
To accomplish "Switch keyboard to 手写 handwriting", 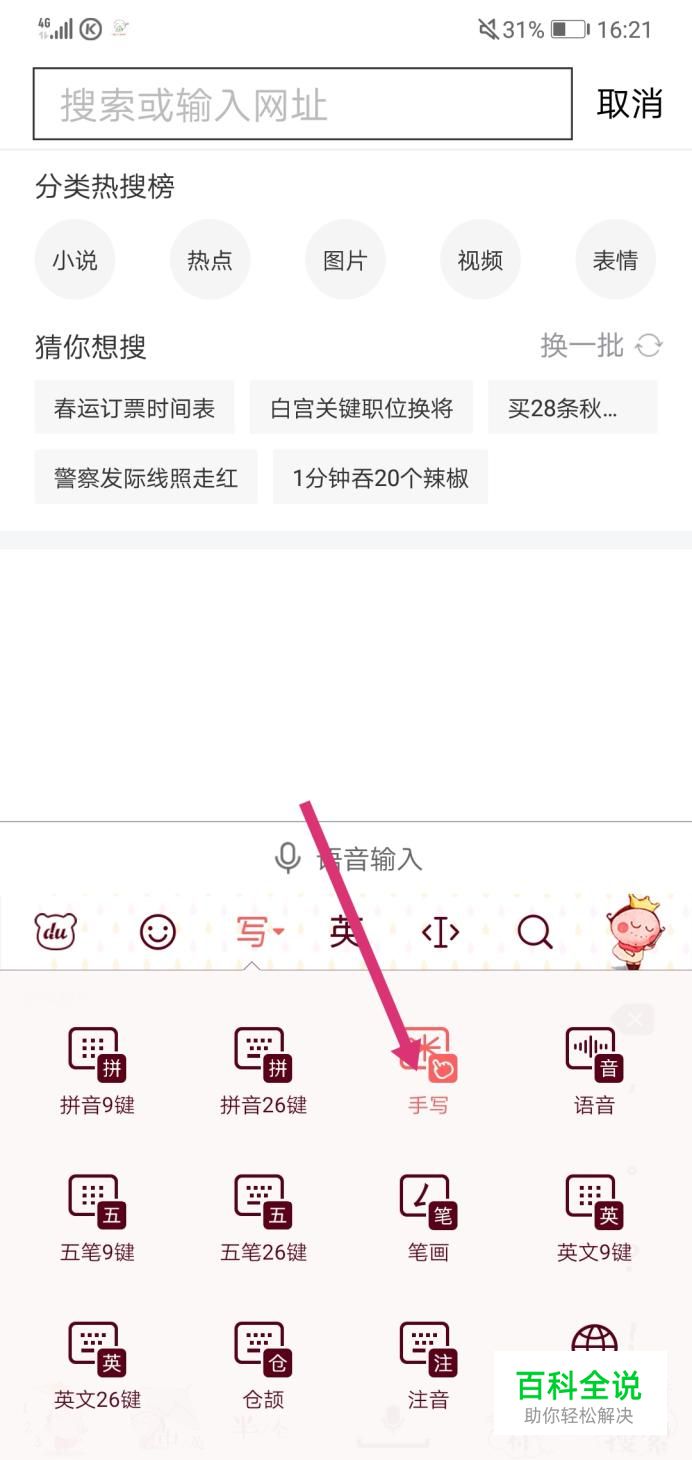I will tap(428, 1072).
